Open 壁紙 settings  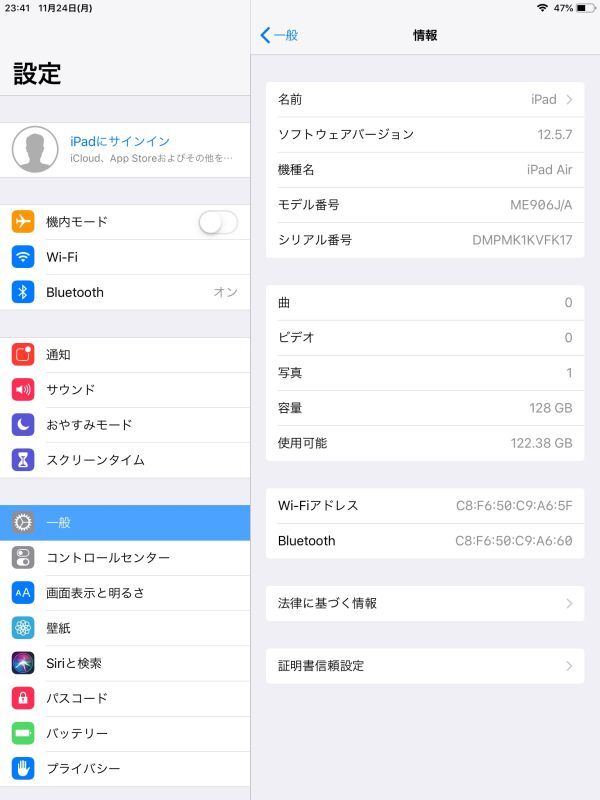point(125,628)
